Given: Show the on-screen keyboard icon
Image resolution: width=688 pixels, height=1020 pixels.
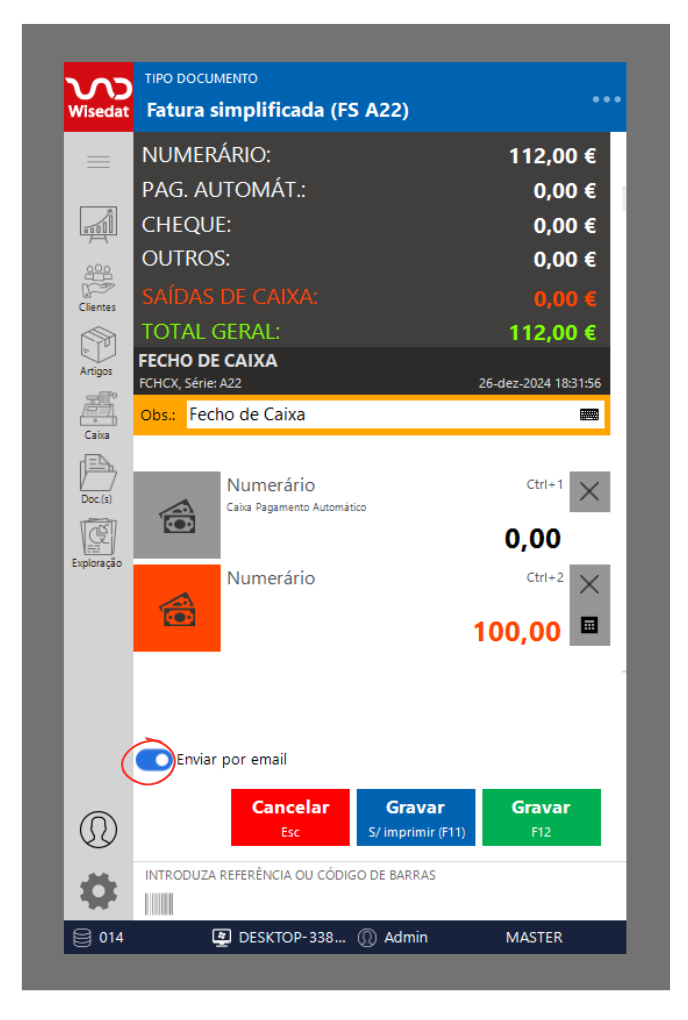Looking at the screenshot, I should 590,414.
